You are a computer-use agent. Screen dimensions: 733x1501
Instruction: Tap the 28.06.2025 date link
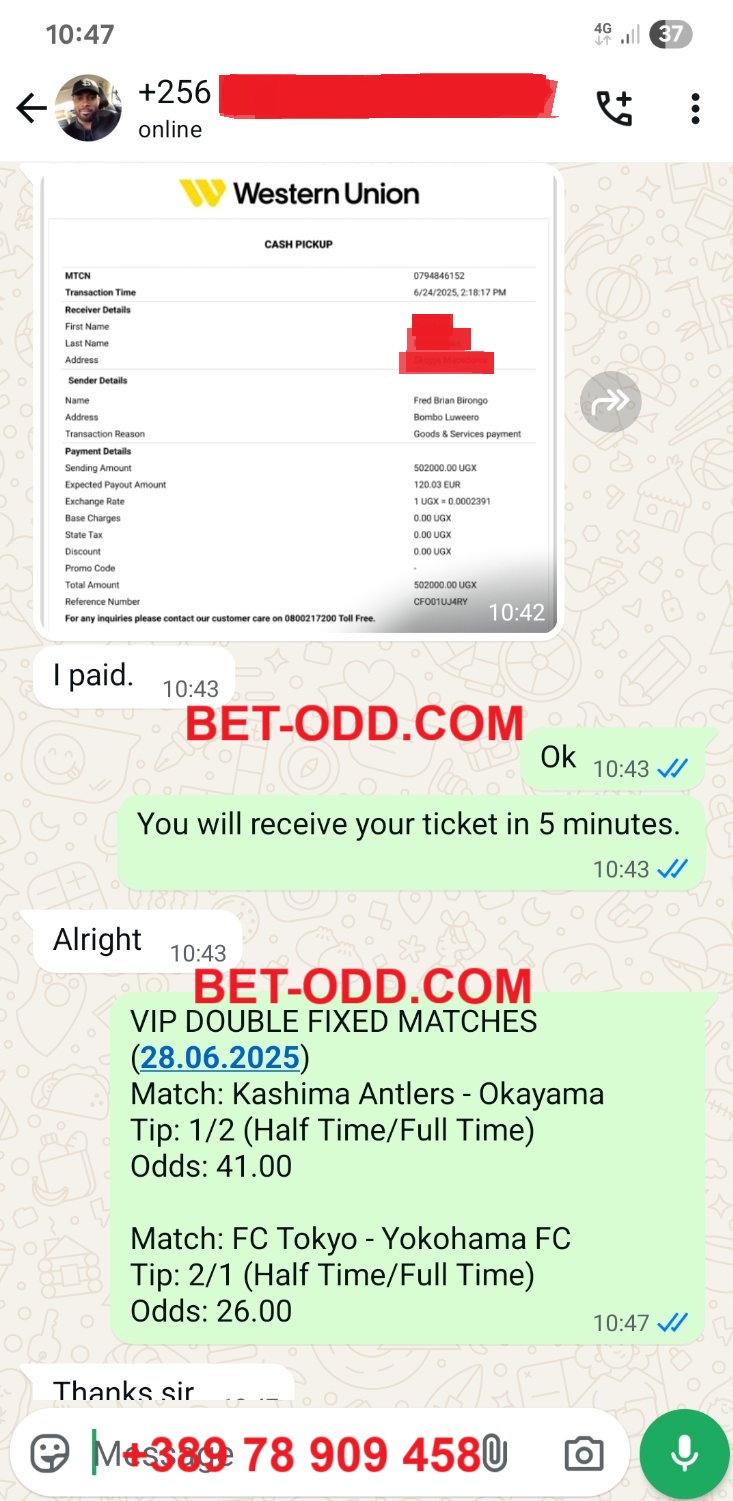coord(220,1057)
